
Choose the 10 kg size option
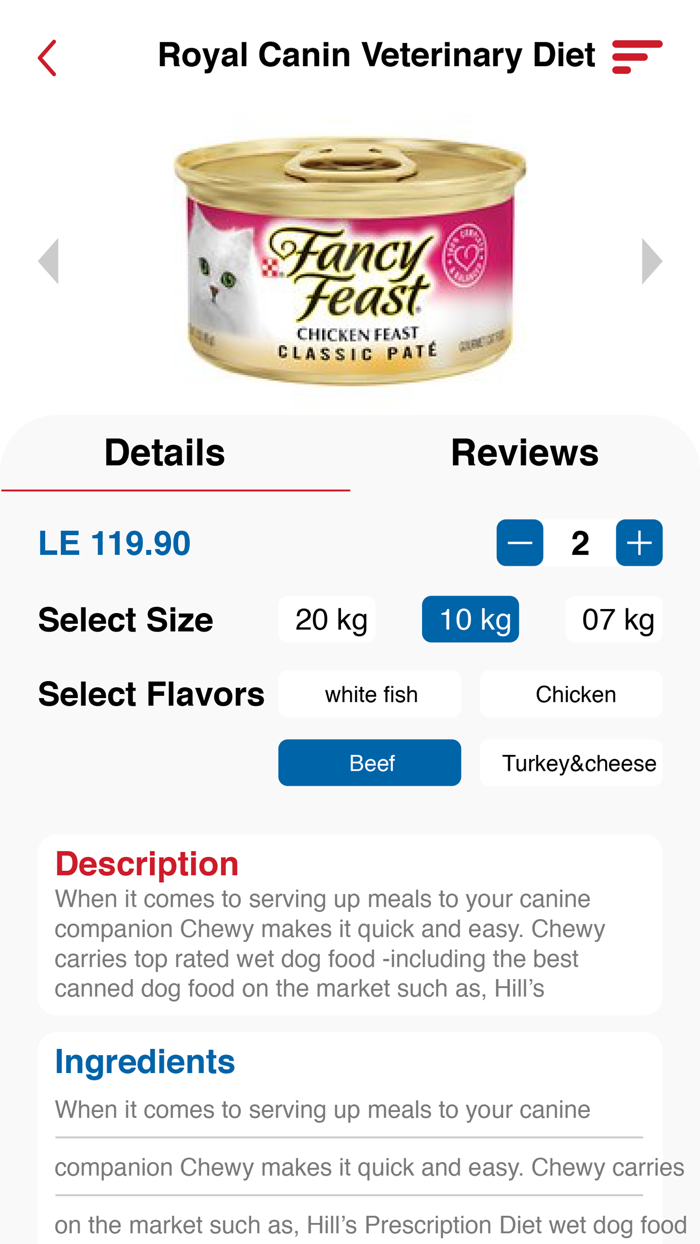click(x=470, y=620)
